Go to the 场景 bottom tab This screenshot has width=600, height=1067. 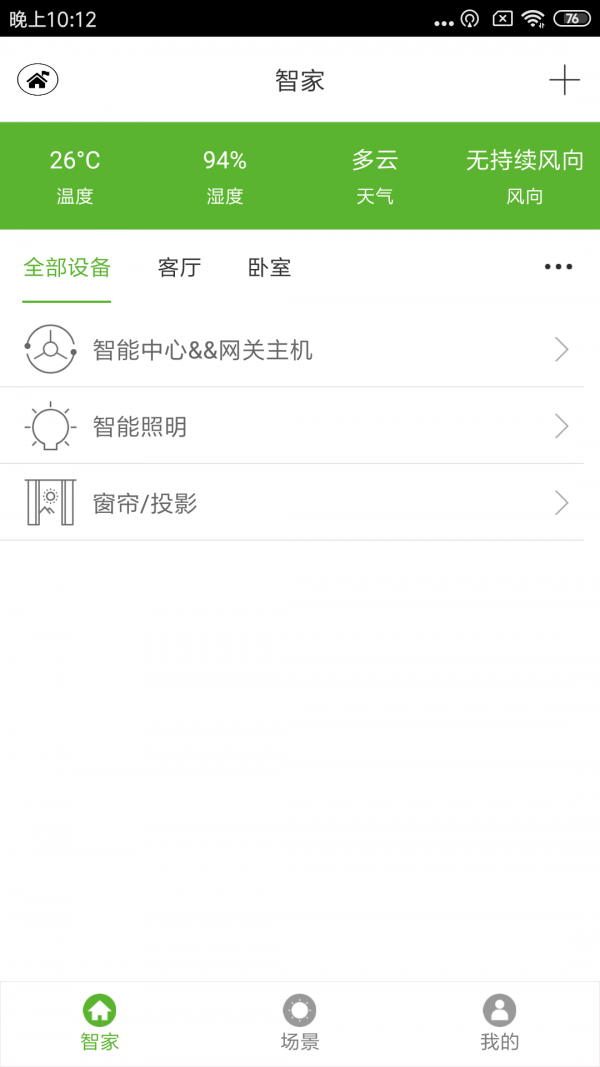coord(300,1023)
